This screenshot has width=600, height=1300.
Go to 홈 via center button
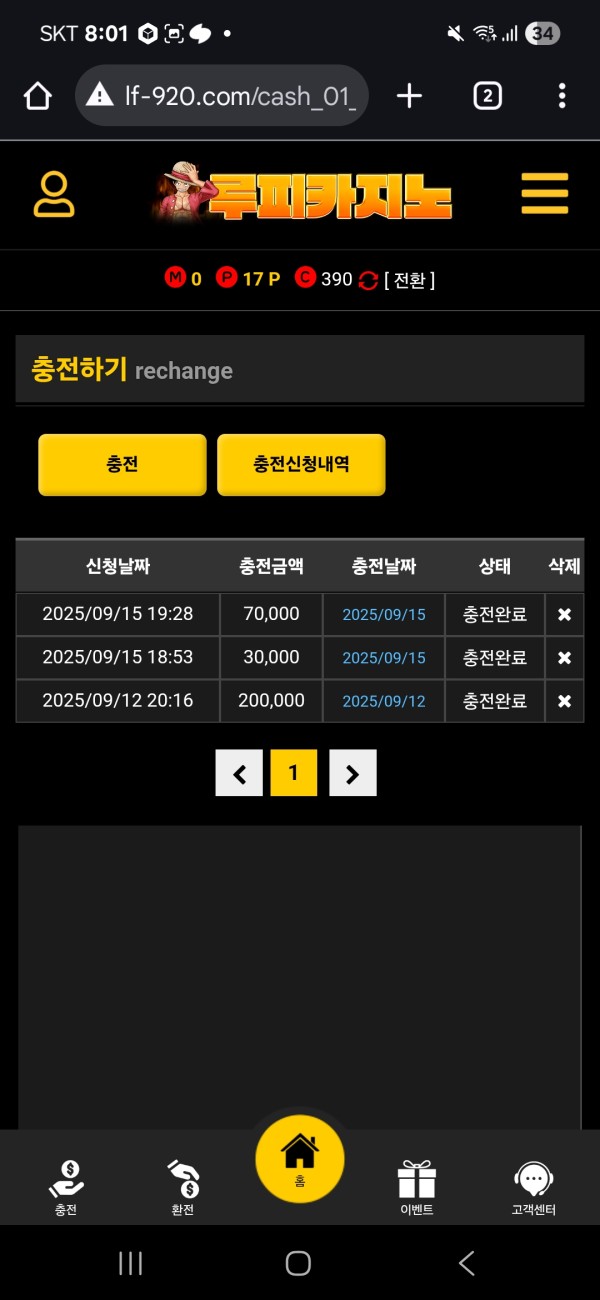(x=300, y=1159)
